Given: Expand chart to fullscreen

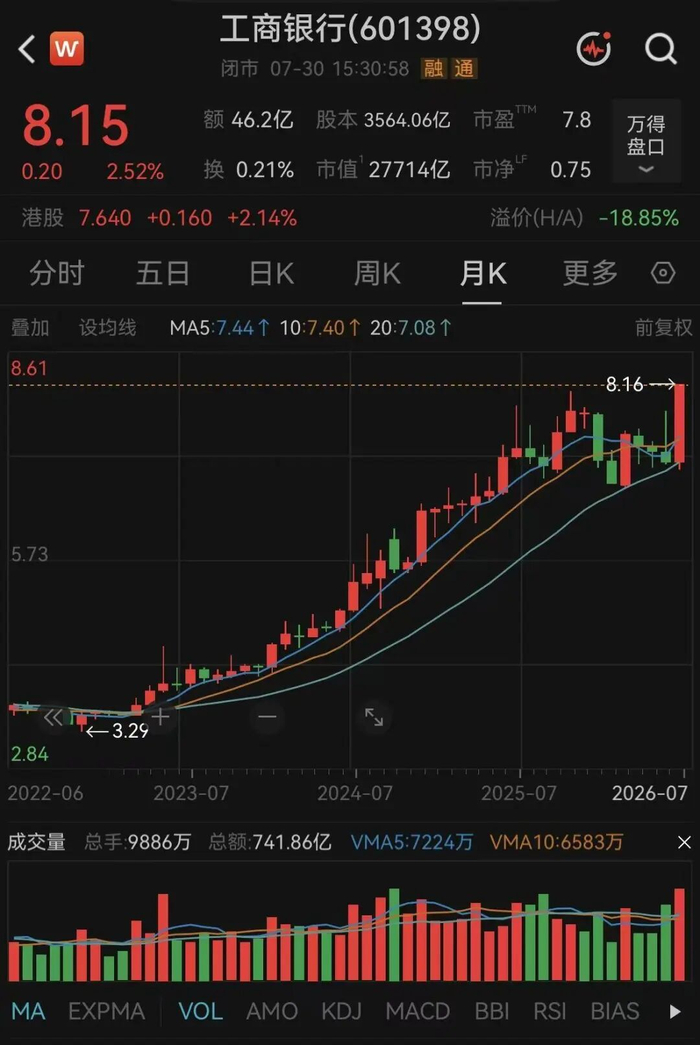Looking at the screenshot, I should [x=374, y=717].
